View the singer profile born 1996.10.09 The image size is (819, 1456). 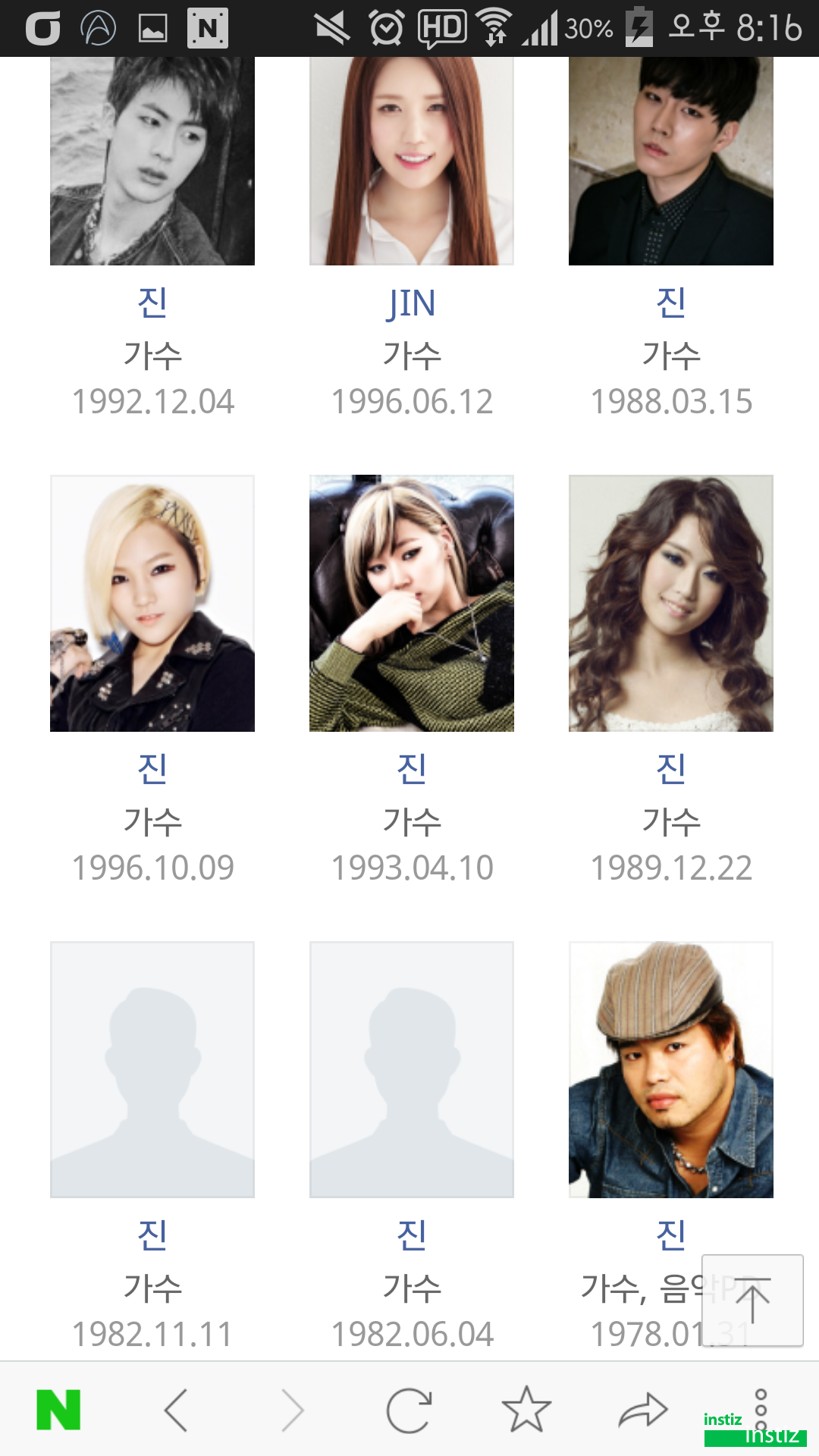tap(152, 604)
